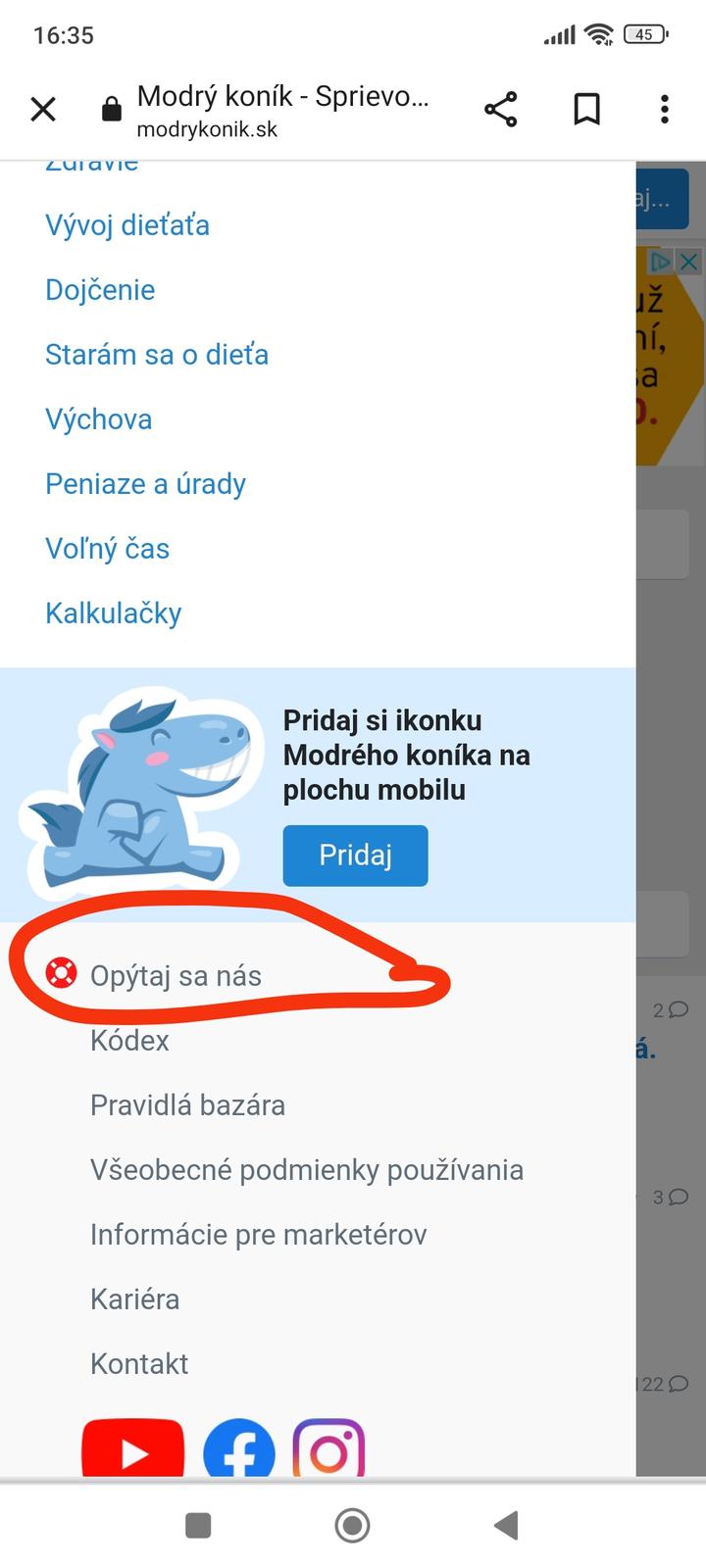
Task: Bookmark this page
Action: [586, 109]
